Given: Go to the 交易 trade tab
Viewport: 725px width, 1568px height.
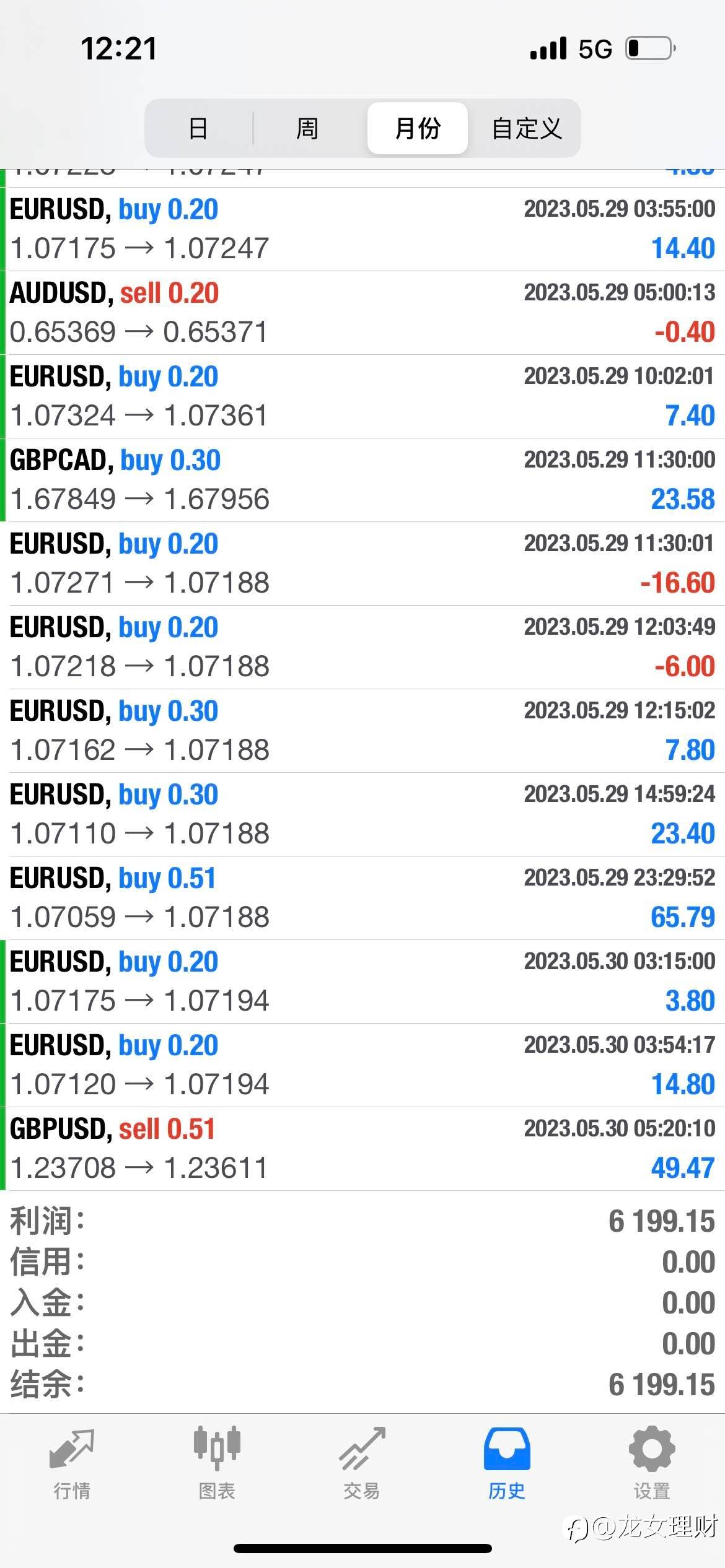Looking at the screenshot, I should [x=362, y=1464].
